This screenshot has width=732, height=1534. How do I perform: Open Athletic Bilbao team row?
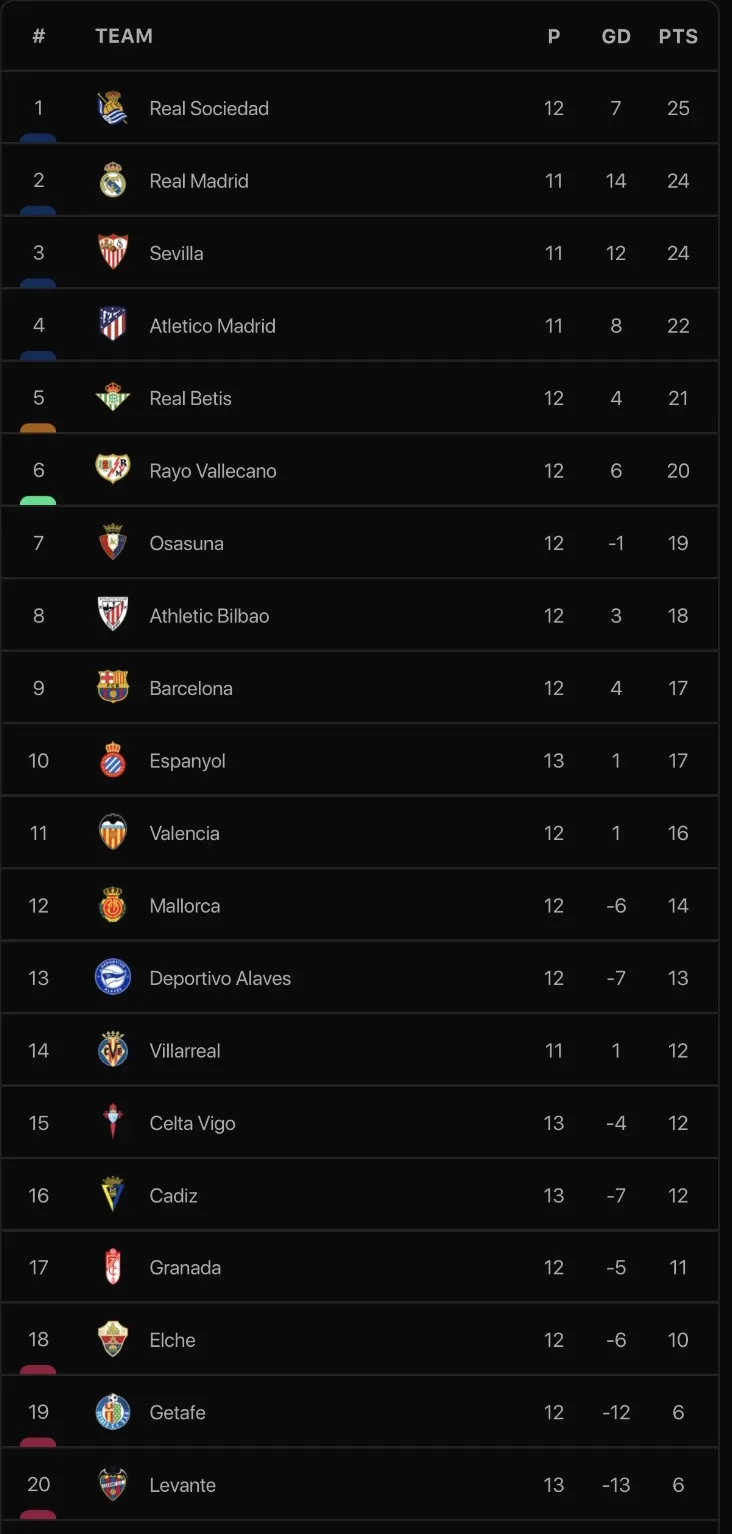pyautogui.click(x=209, y=616)
